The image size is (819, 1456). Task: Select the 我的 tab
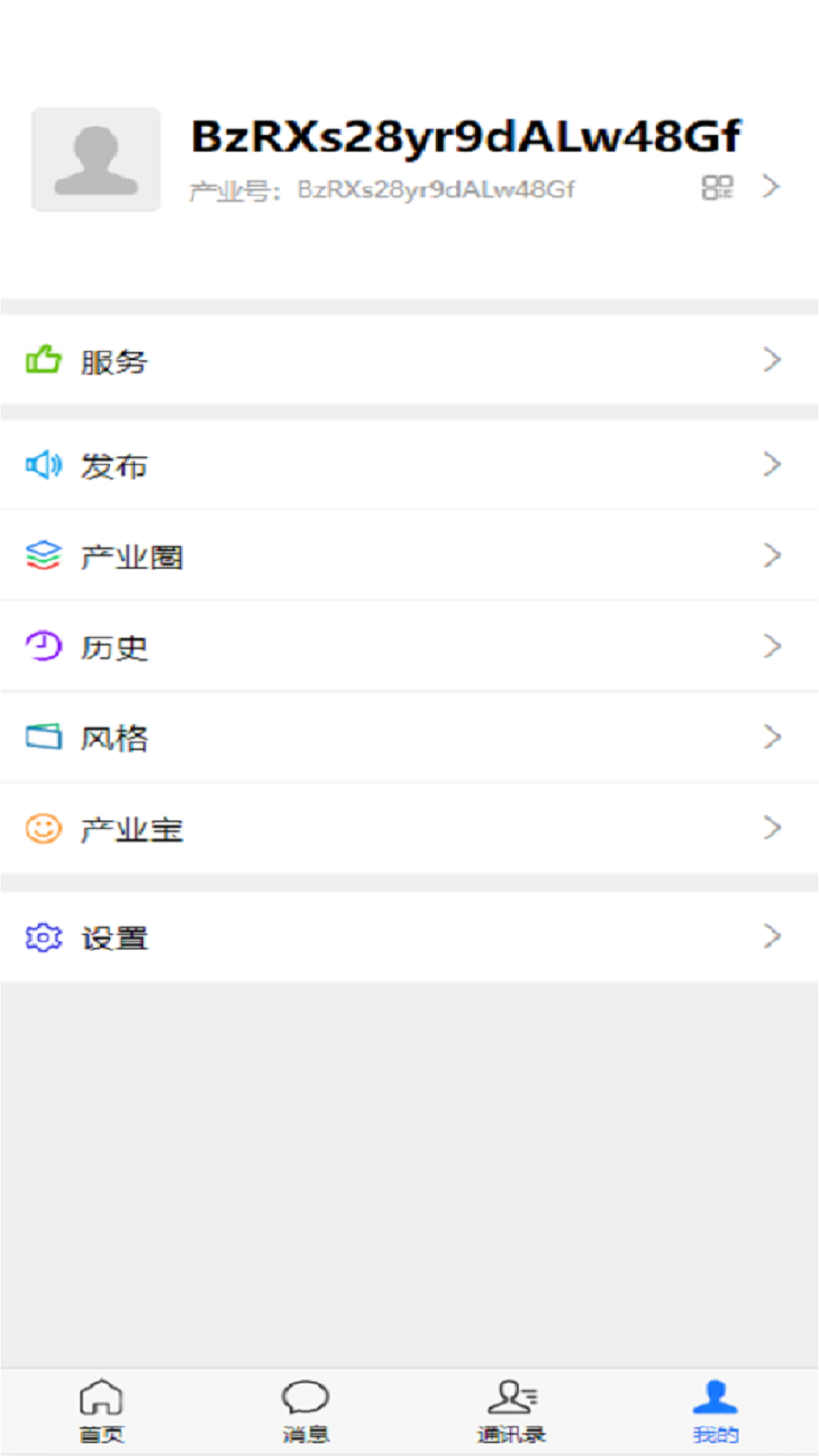point(715,1410)
